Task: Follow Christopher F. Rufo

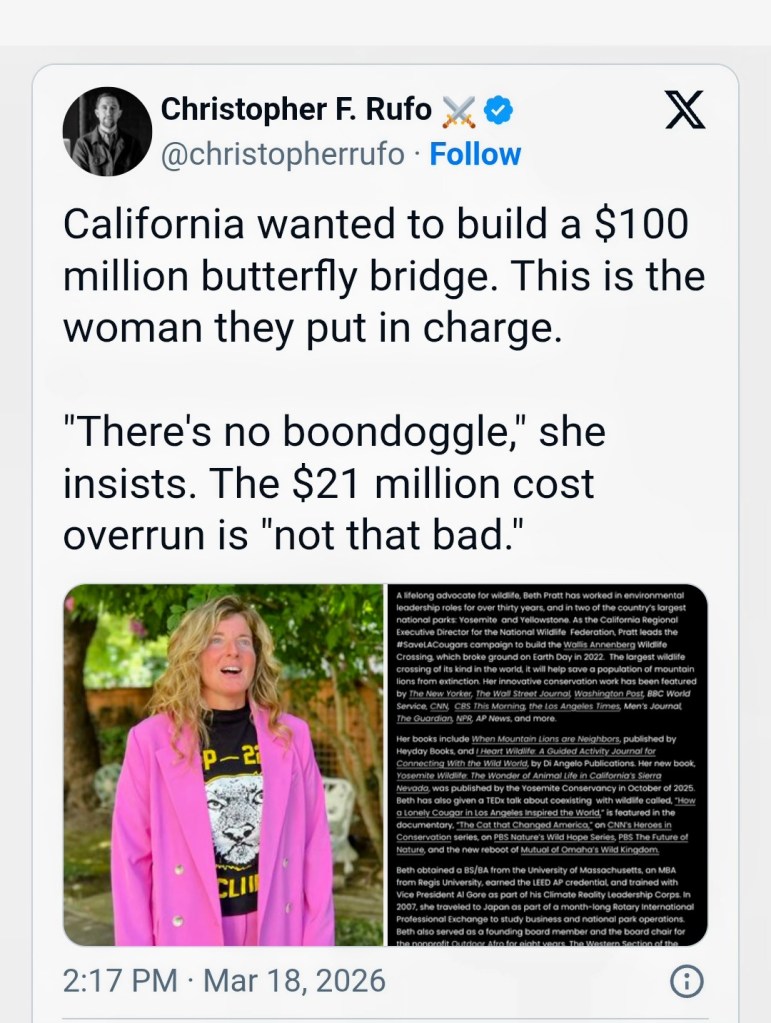Action: point(475,155)
